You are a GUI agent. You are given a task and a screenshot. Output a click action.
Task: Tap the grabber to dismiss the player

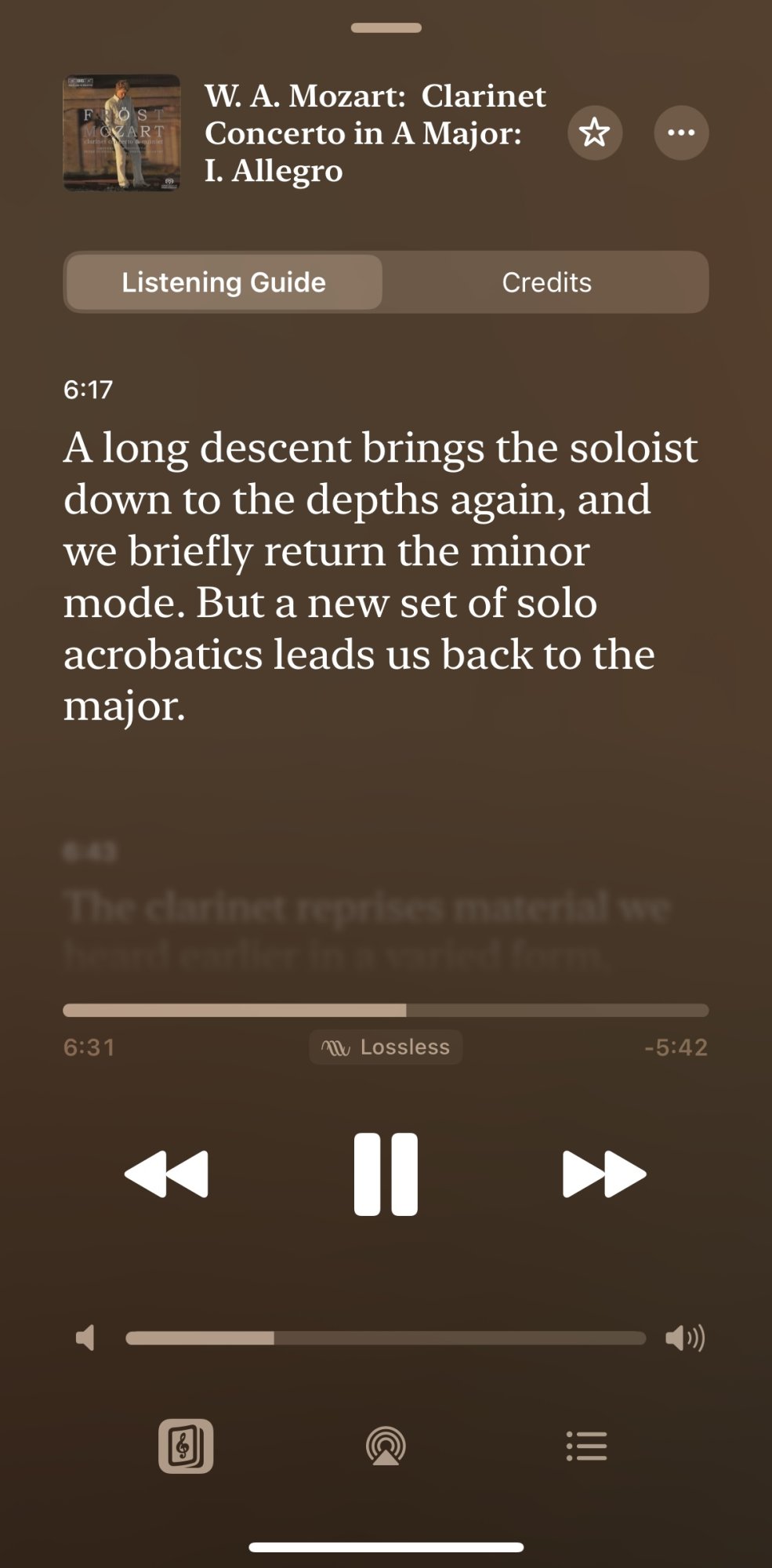386,28
